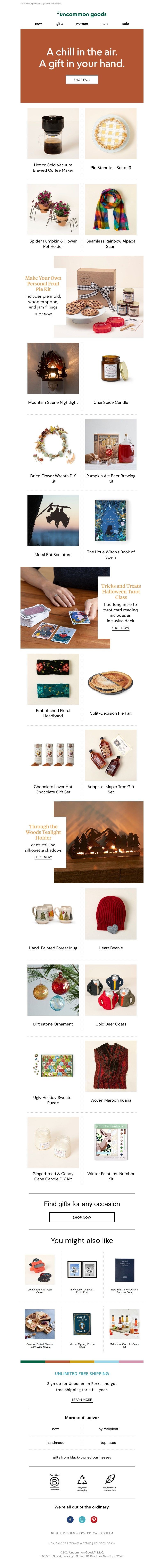Shop the Through the Woods Tealight Holder
Image resolution: width=164 pixels, height=1568 pixels.
point(43,857)
